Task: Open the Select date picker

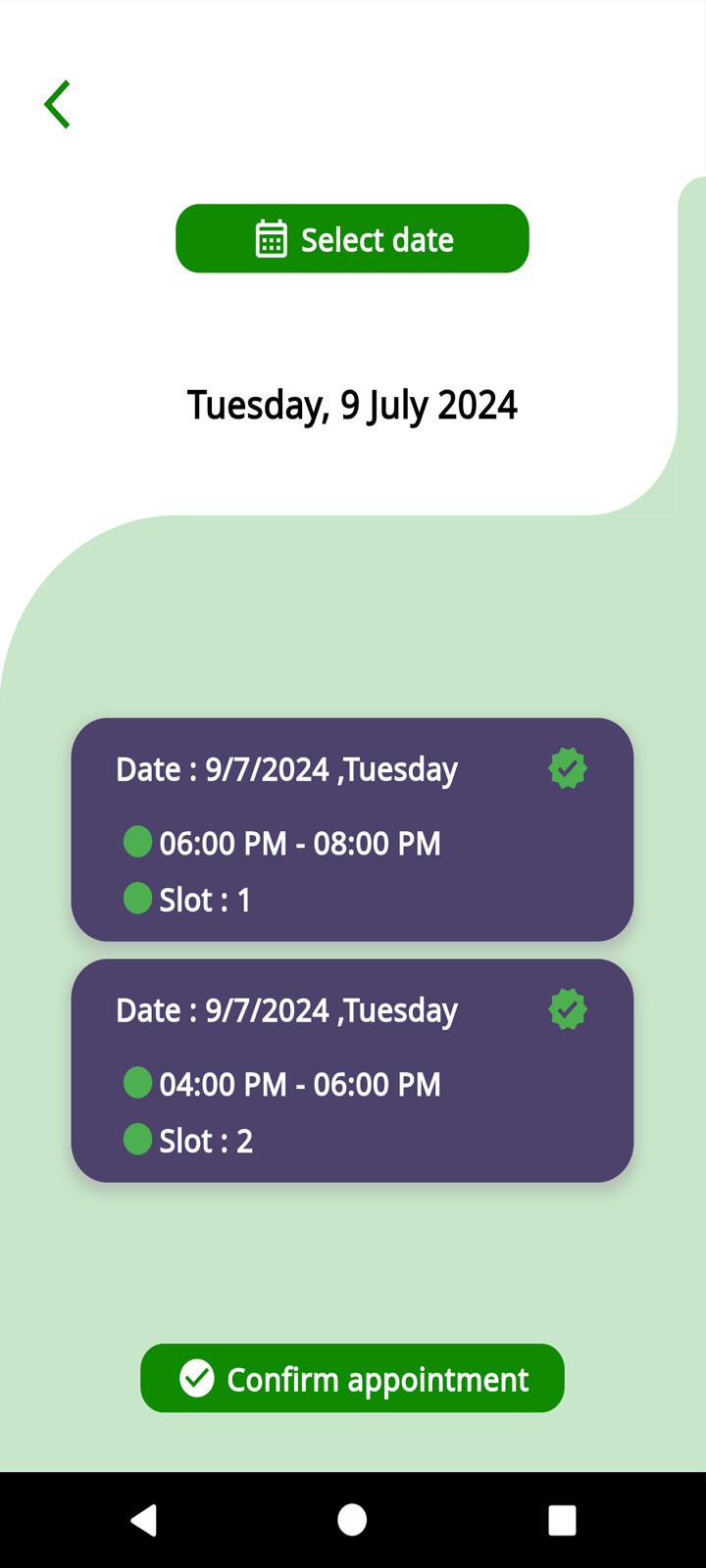Action: 352,238
